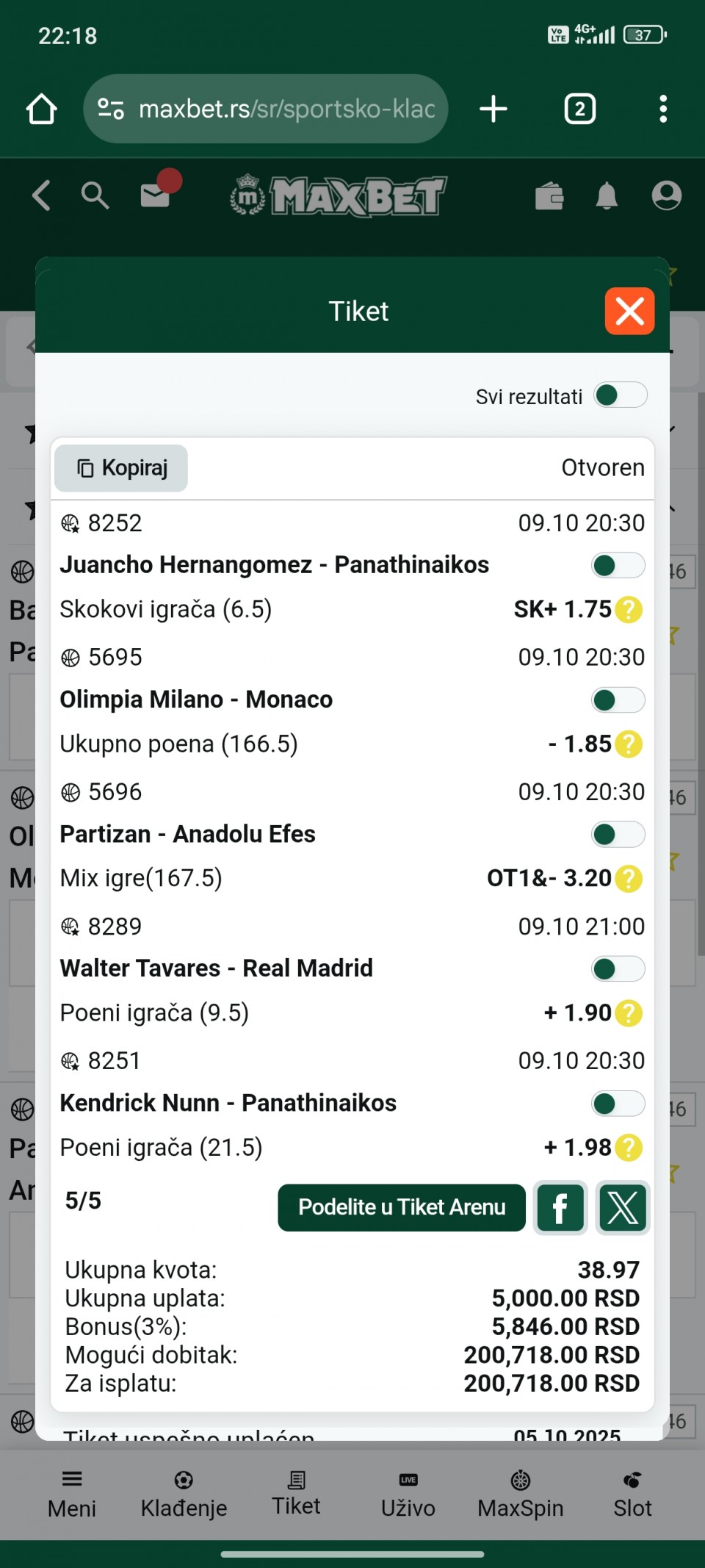
Task: Toggle switch for Juancho Hernangomez - Panathinaikos
Action: click(618, 566)
